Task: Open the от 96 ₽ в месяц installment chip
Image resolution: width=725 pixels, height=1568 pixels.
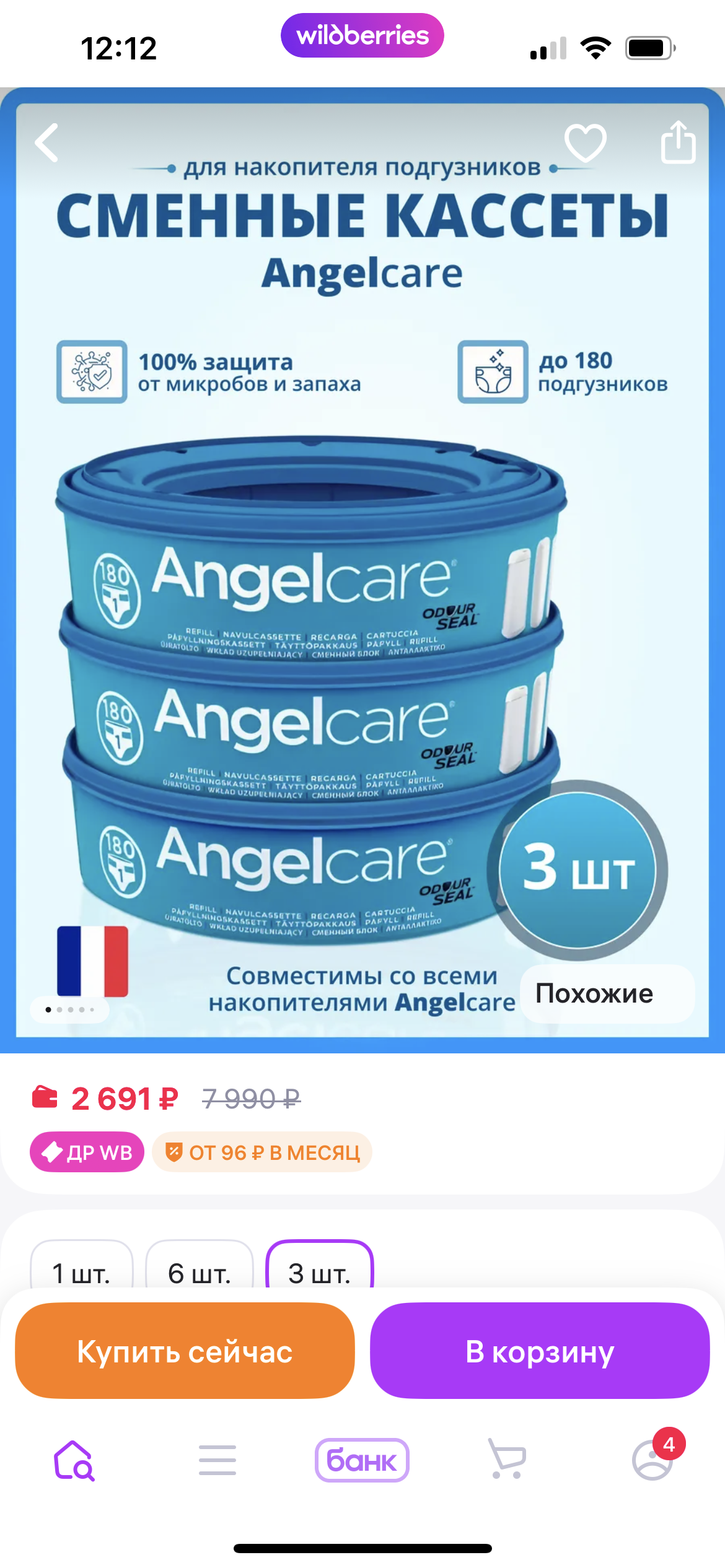Action: point(261,1152)
